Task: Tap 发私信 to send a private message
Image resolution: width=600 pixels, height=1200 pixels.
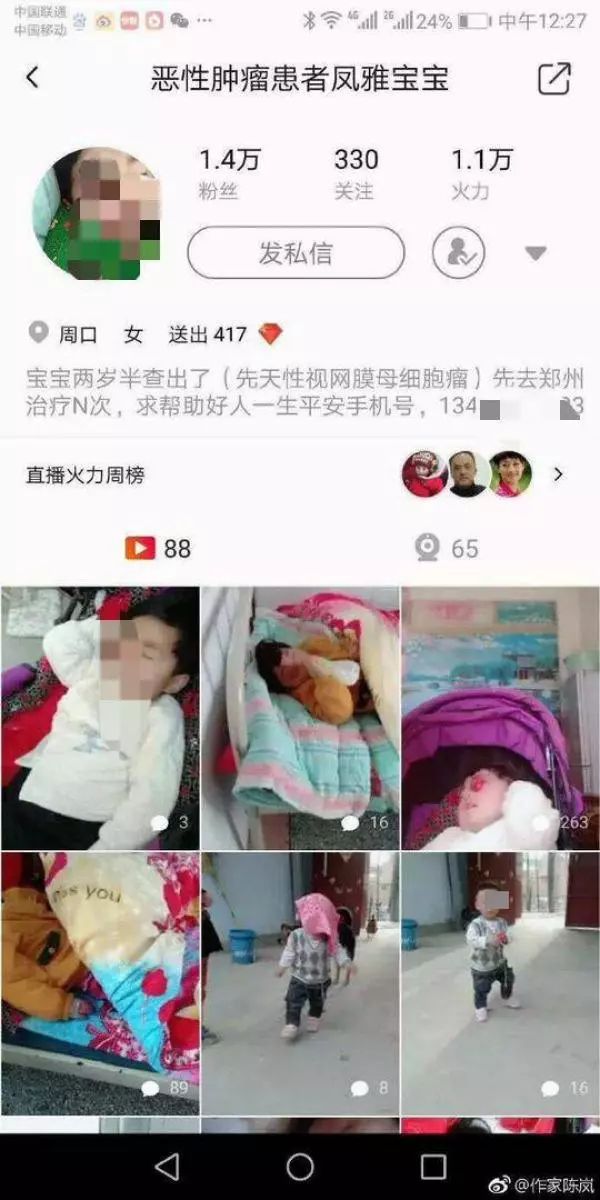Action: tap(296, 253)
